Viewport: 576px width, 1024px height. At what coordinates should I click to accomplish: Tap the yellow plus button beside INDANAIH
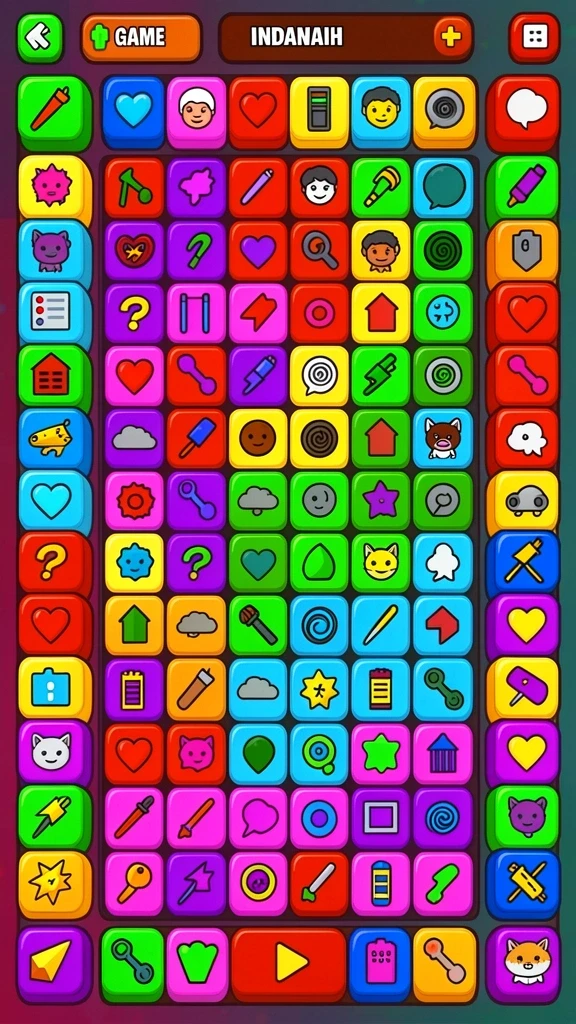coord(451,37)
